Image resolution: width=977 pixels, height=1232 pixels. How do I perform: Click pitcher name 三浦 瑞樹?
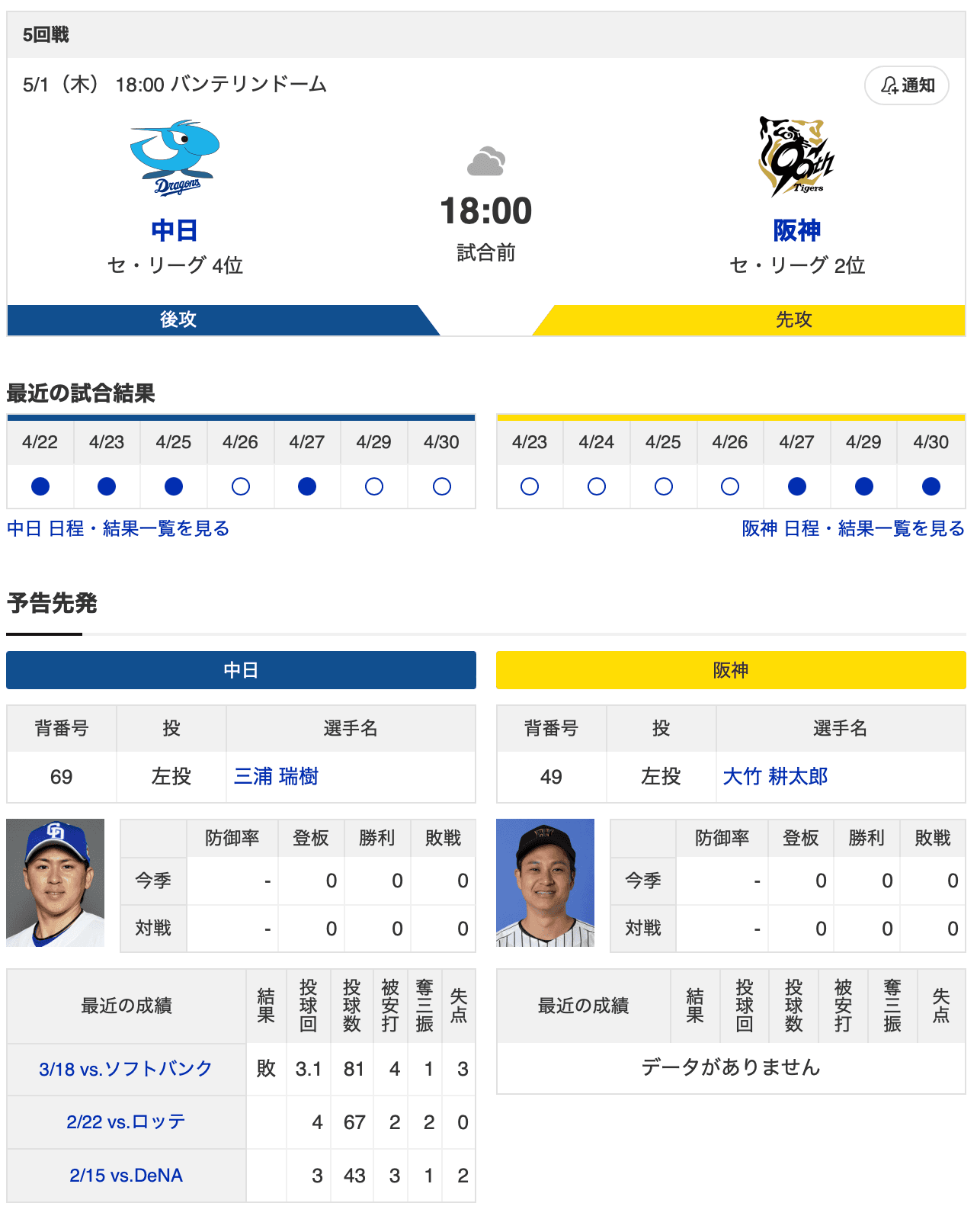277,777
